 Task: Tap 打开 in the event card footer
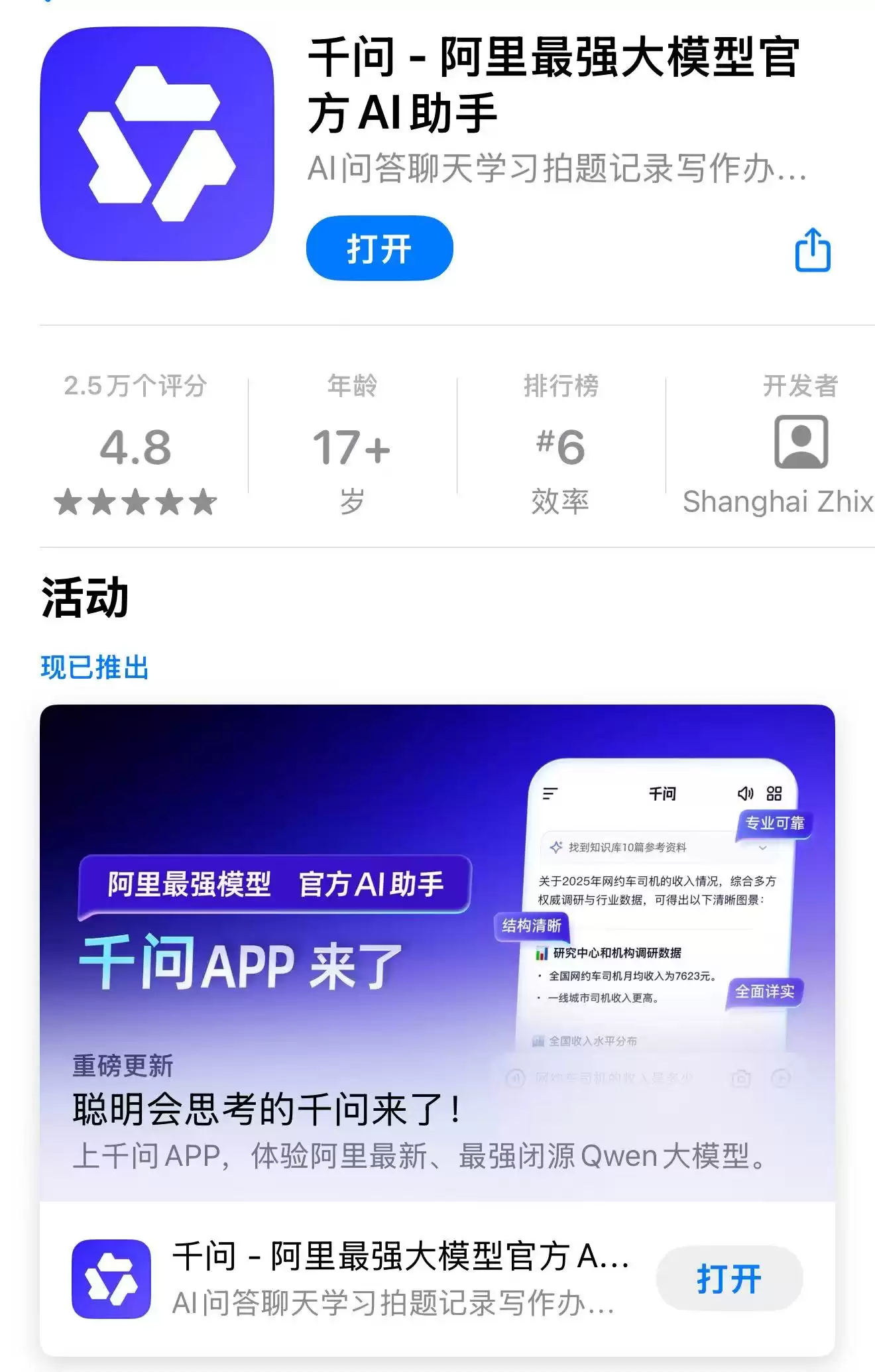(x=729, y=1279)
